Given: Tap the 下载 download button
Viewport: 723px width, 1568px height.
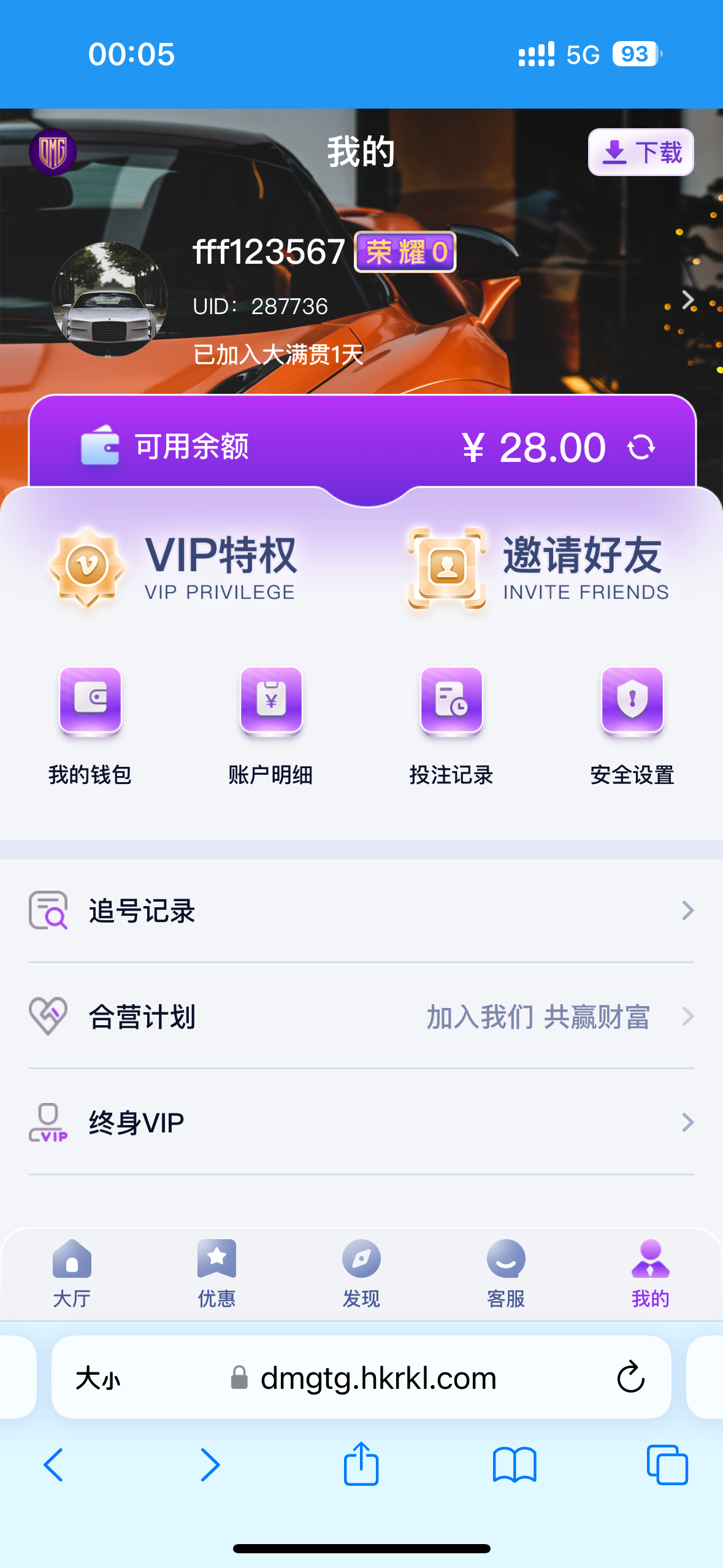Looking at the screenshot, I should pyautogui.click(x=640, y=152).
